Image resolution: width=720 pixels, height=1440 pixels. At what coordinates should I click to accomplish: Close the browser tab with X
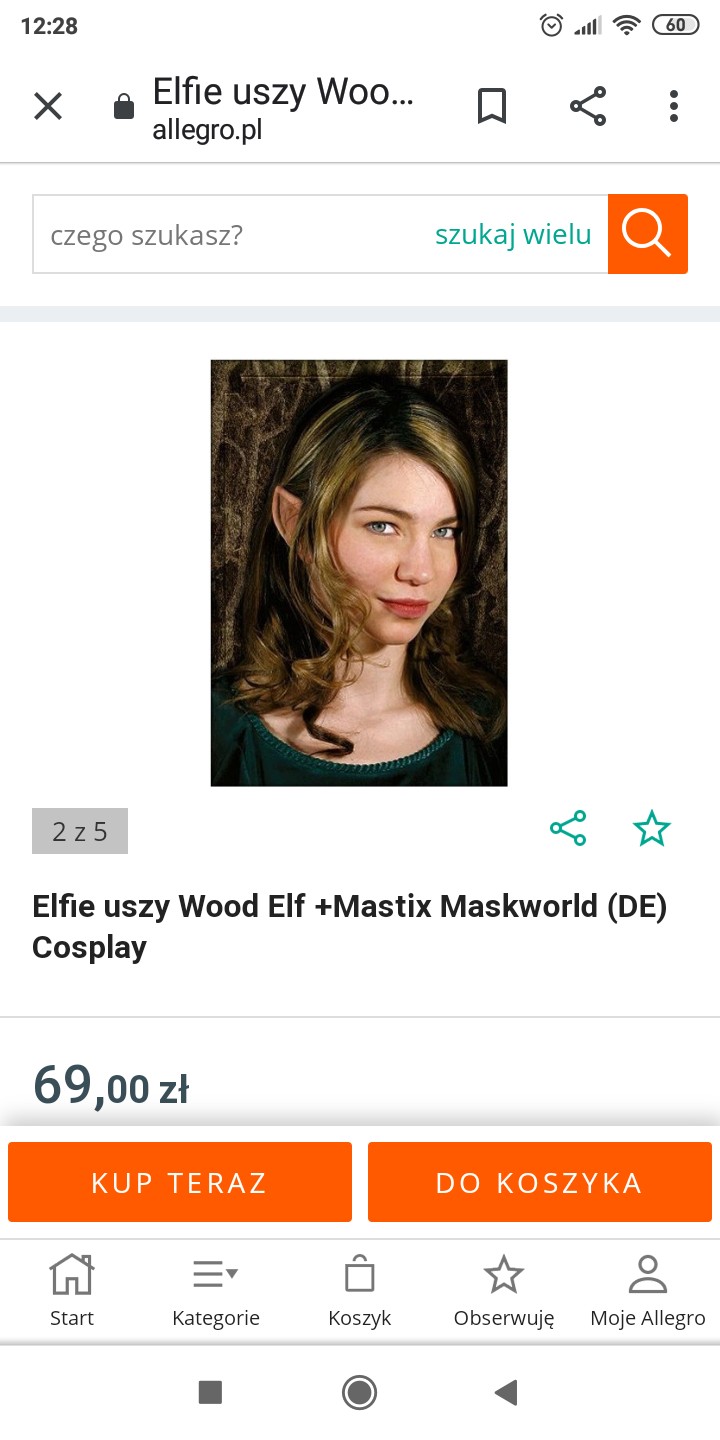click(48, 106)
